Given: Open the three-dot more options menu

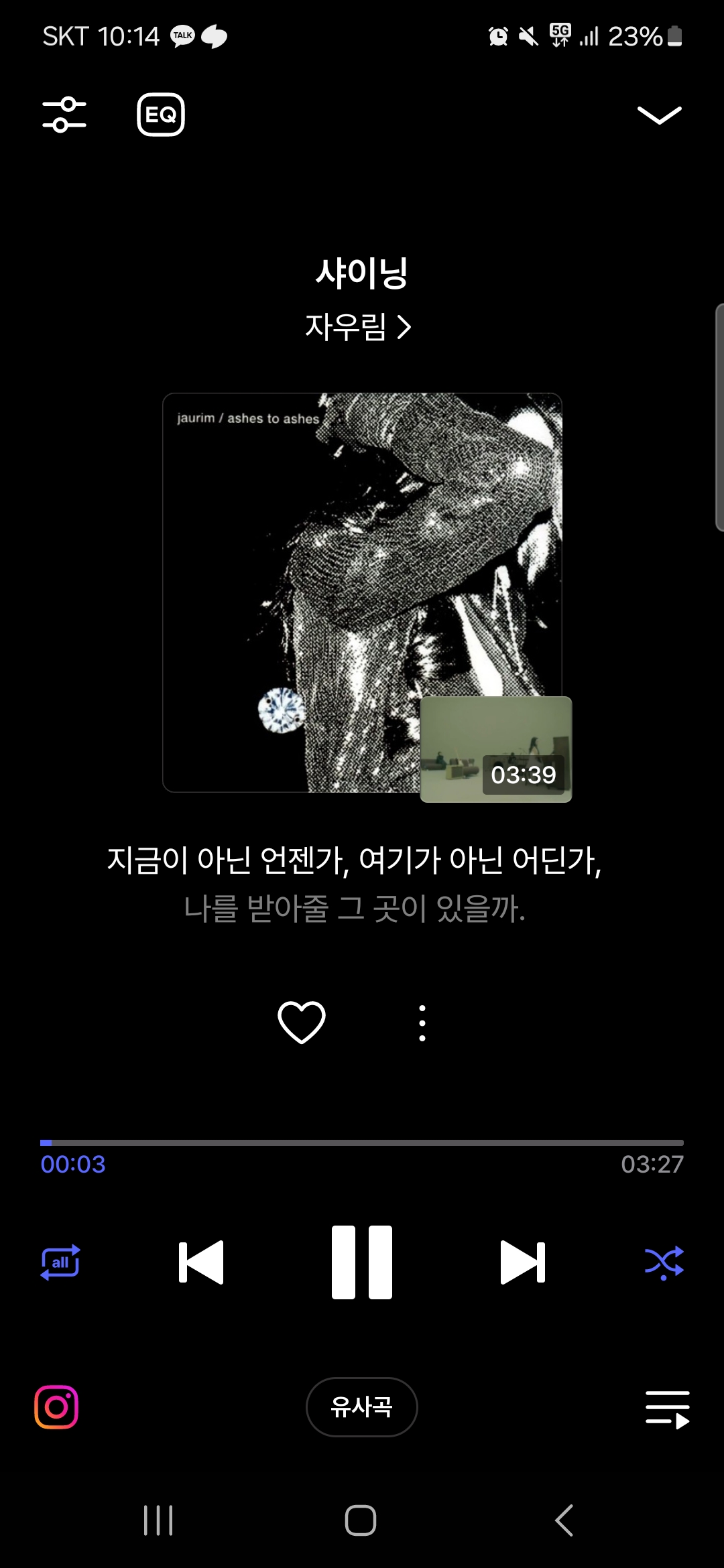Looking at the screenshot, I should click(422, 1023).
